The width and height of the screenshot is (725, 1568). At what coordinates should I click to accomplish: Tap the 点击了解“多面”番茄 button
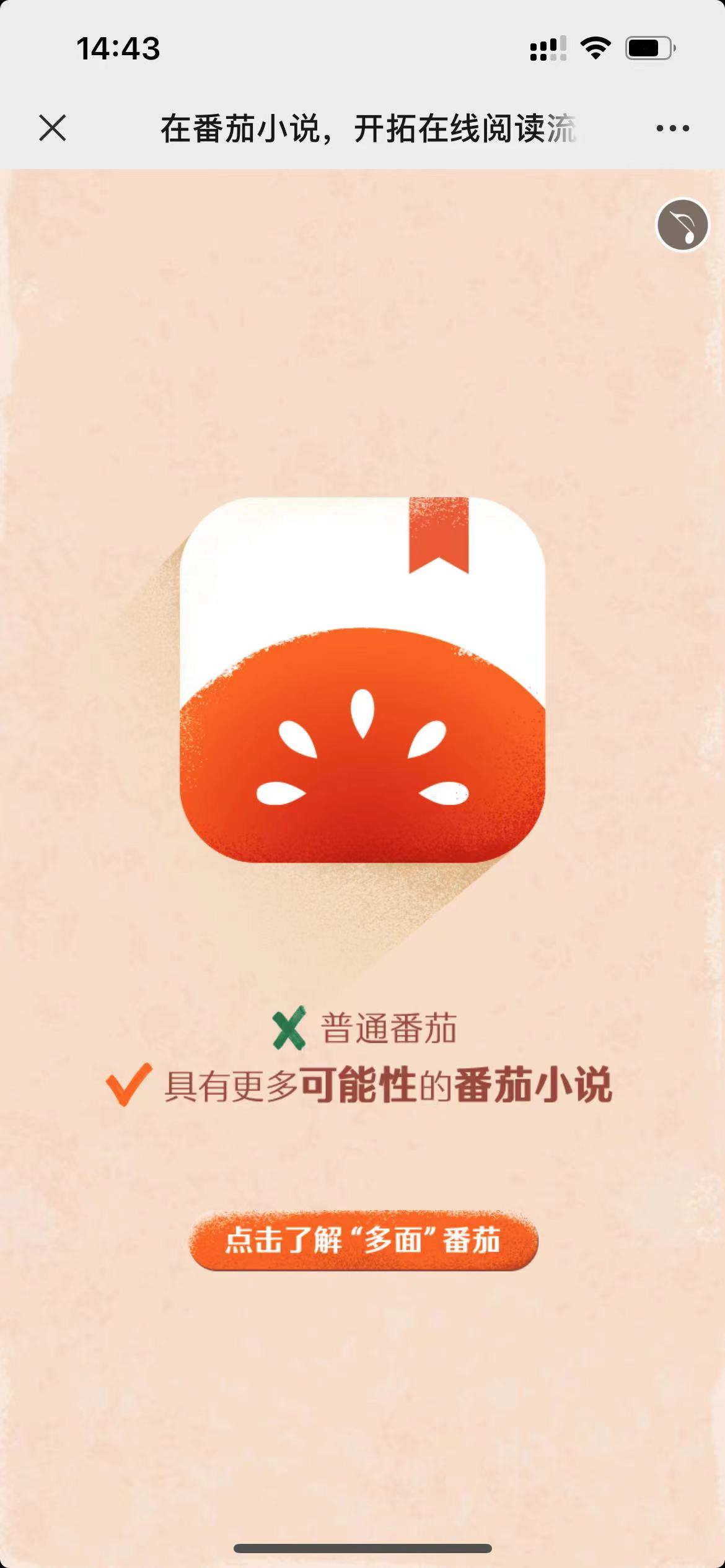coord(363,1240)
